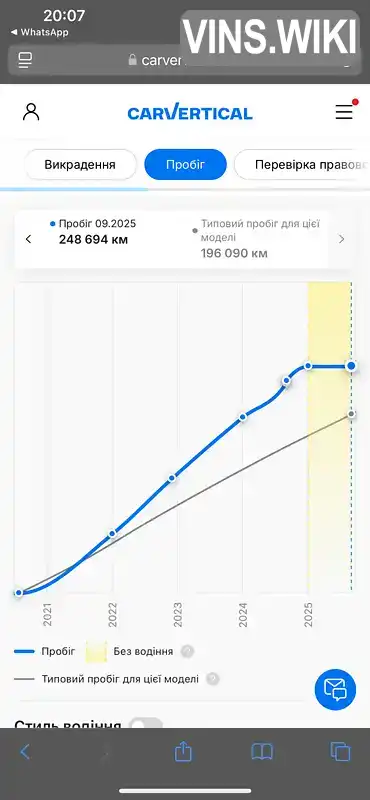Toggle the Стиль водіння switch
Viewport: 370px width, 800px height.
146,723
